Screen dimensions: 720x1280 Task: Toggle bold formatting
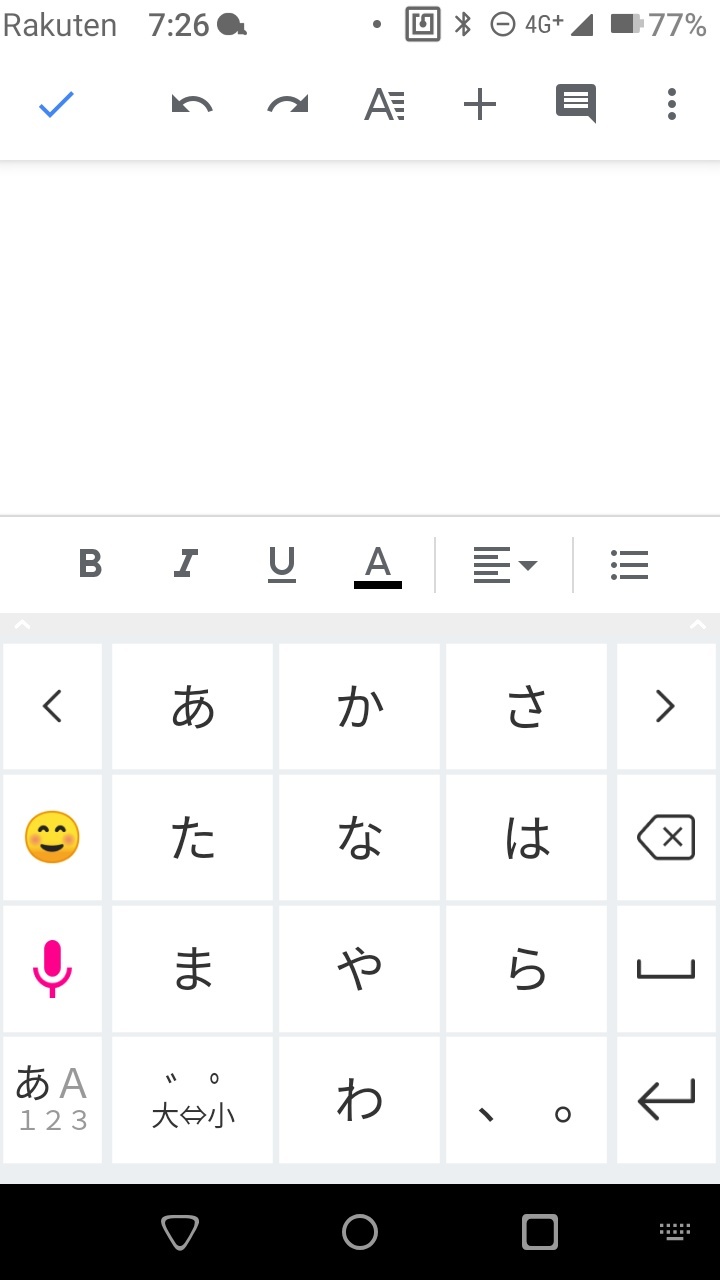(90, 565)
